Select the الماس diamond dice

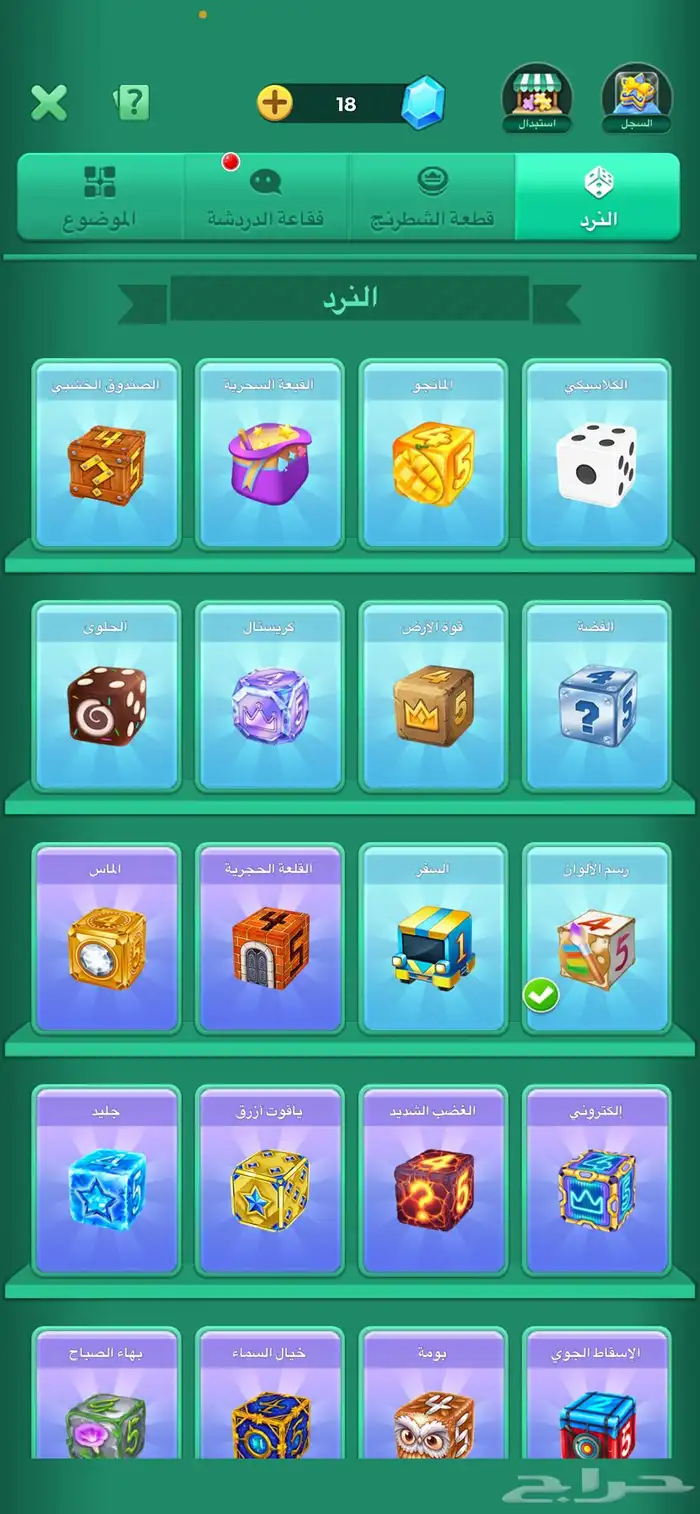(x=106, y=939)
